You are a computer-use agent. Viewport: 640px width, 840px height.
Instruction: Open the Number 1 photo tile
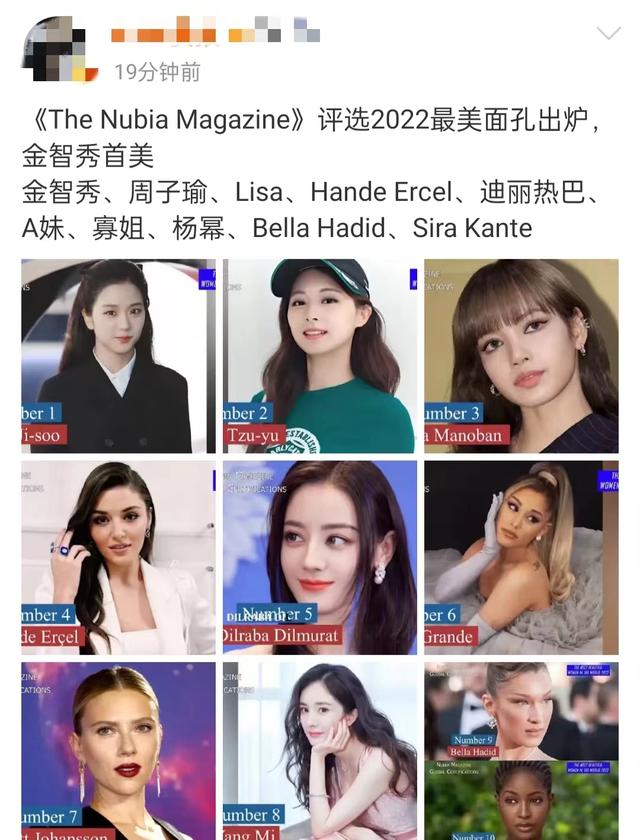tap(118, 356)
